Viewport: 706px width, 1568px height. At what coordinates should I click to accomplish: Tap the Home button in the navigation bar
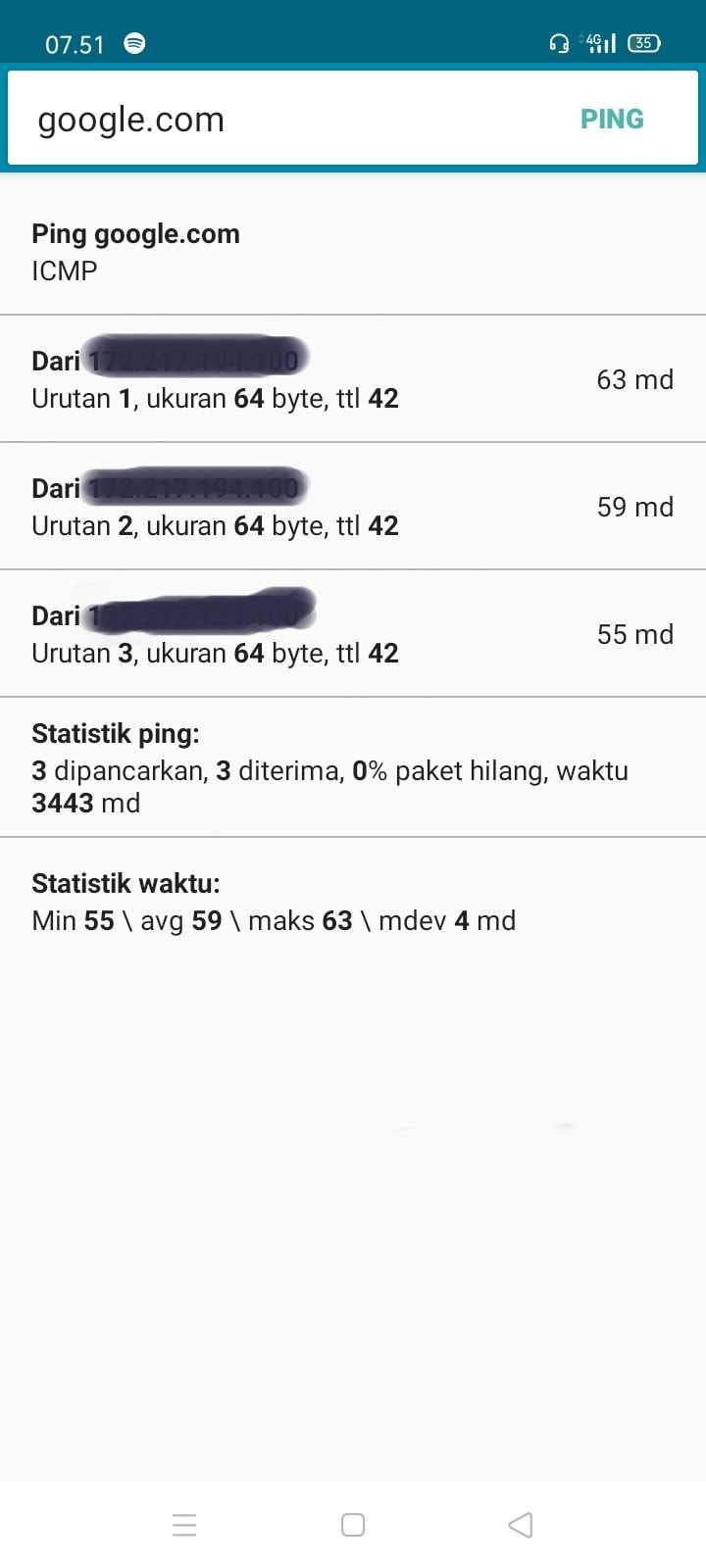click(x=352, y=1525)
